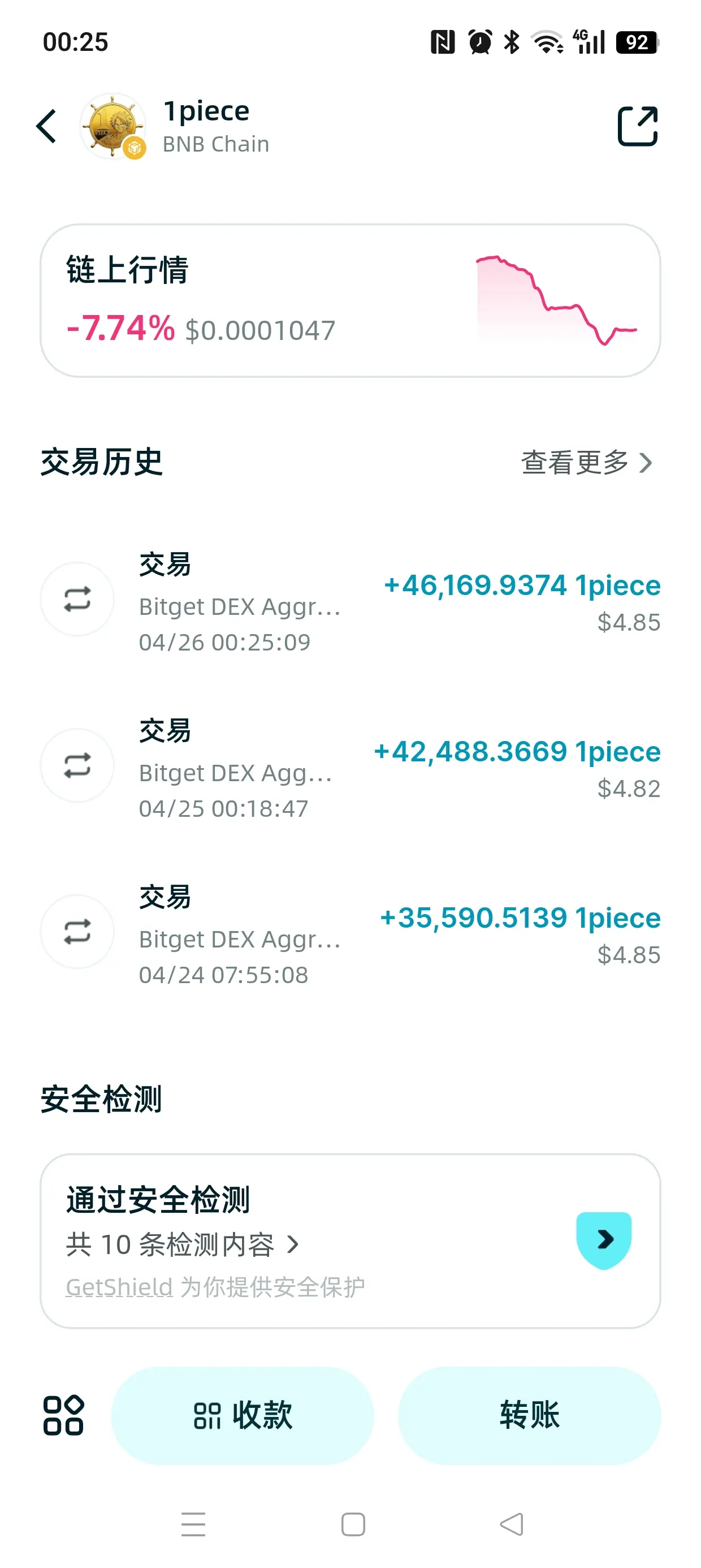The height and width of the screenshot is (1568, 701).
Task: Go to the system home screen
Action: point(353,1524)
